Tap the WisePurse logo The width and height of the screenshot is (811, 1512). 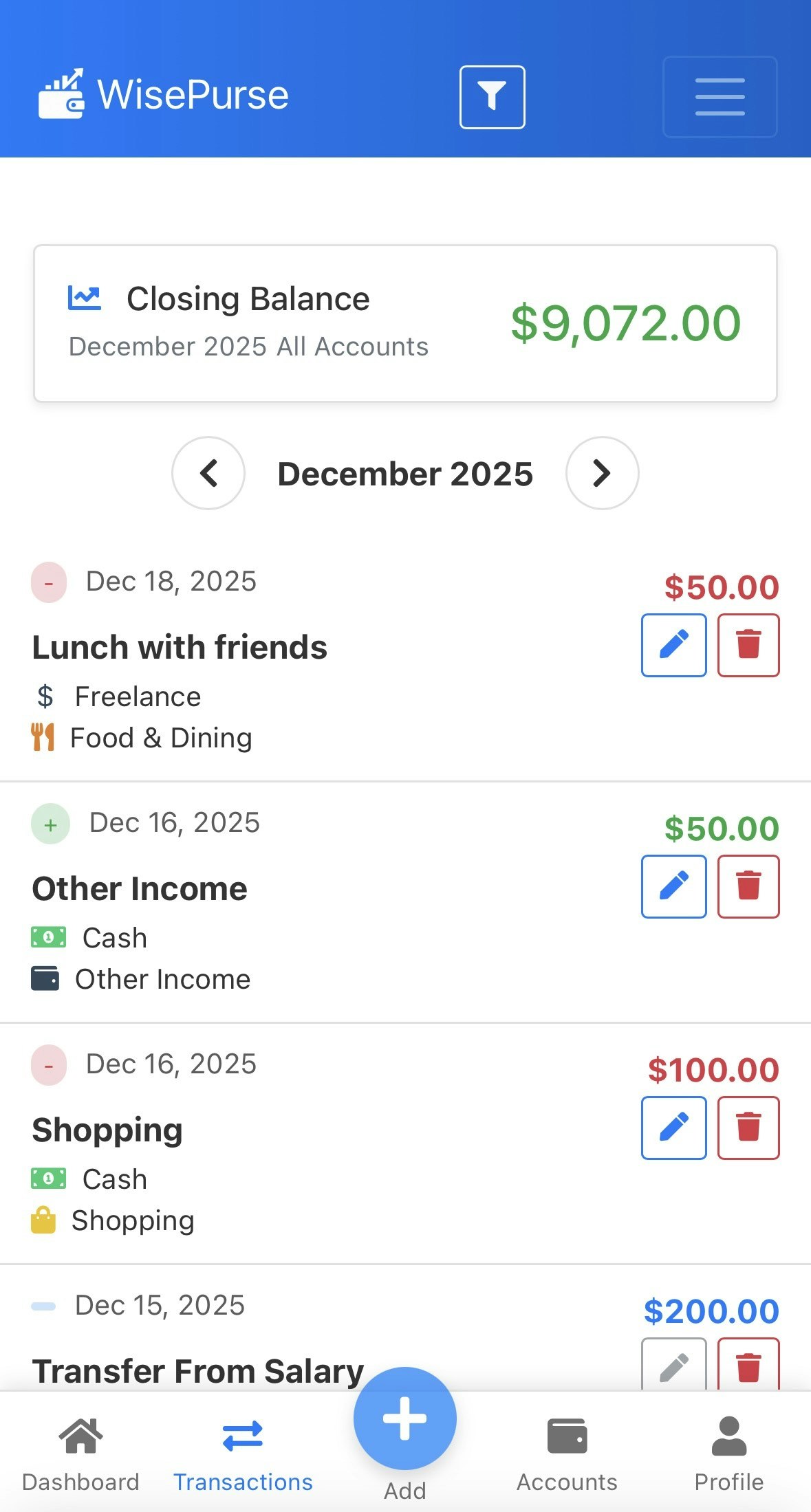(x=164, y=95)
